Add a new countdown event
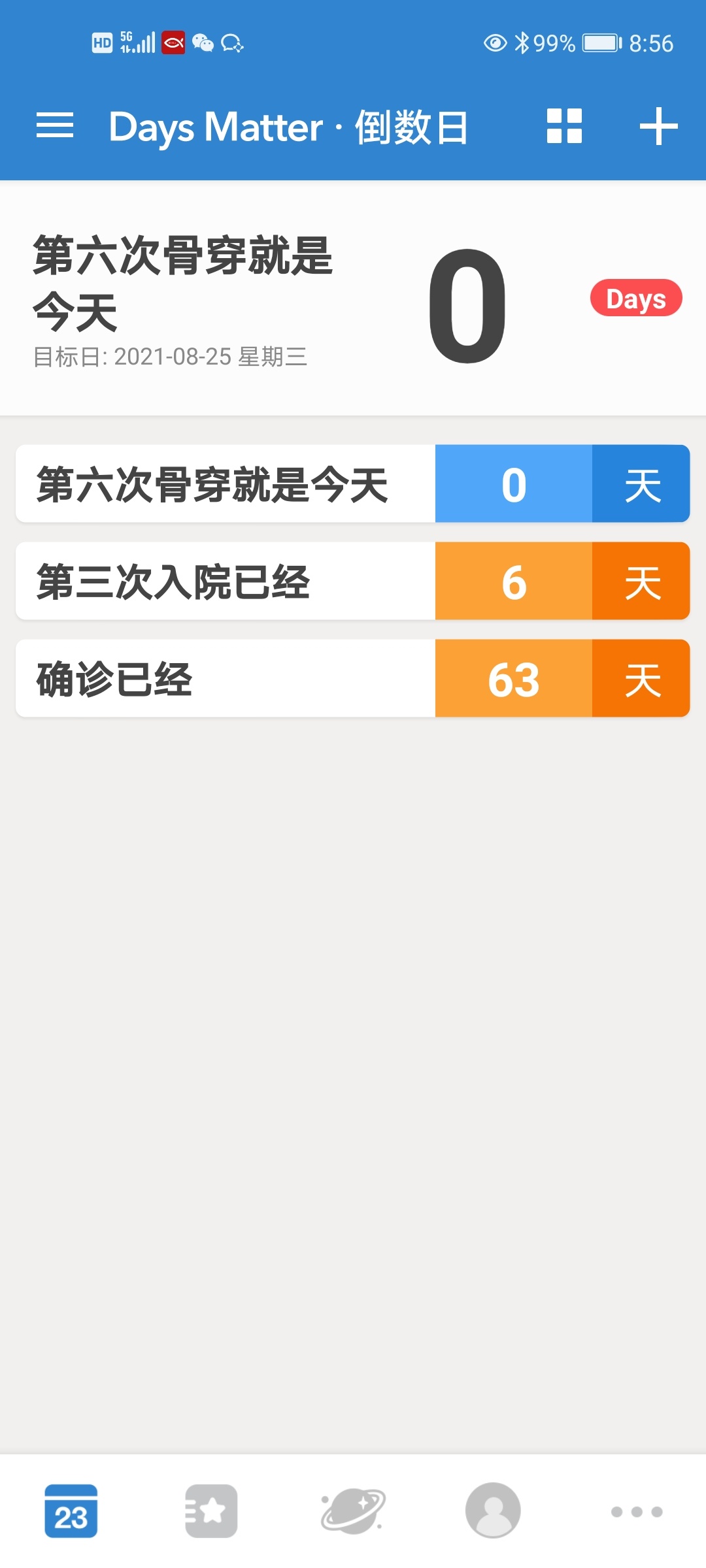Viewport: 706px width, 1568px height. [658, 126]
